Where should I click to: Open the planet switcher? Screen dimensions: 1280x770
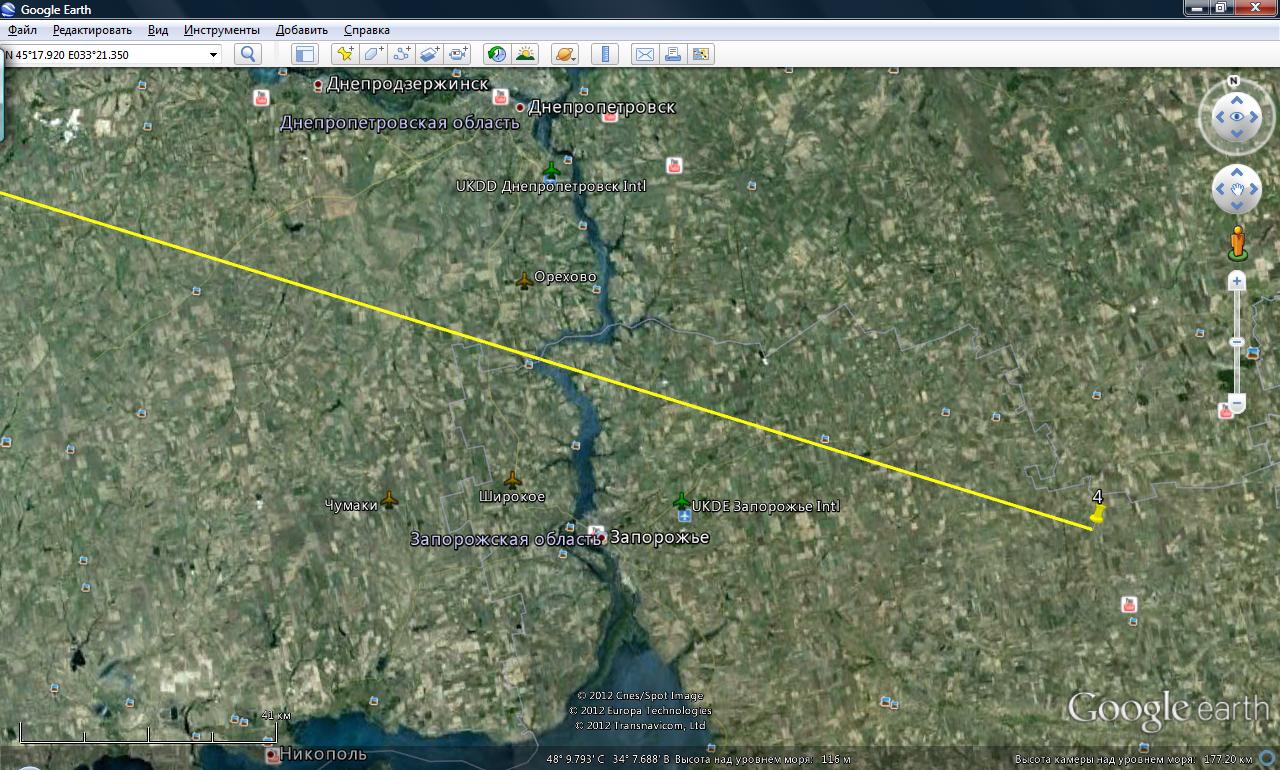pyautogui.click(x=564, y=55)
